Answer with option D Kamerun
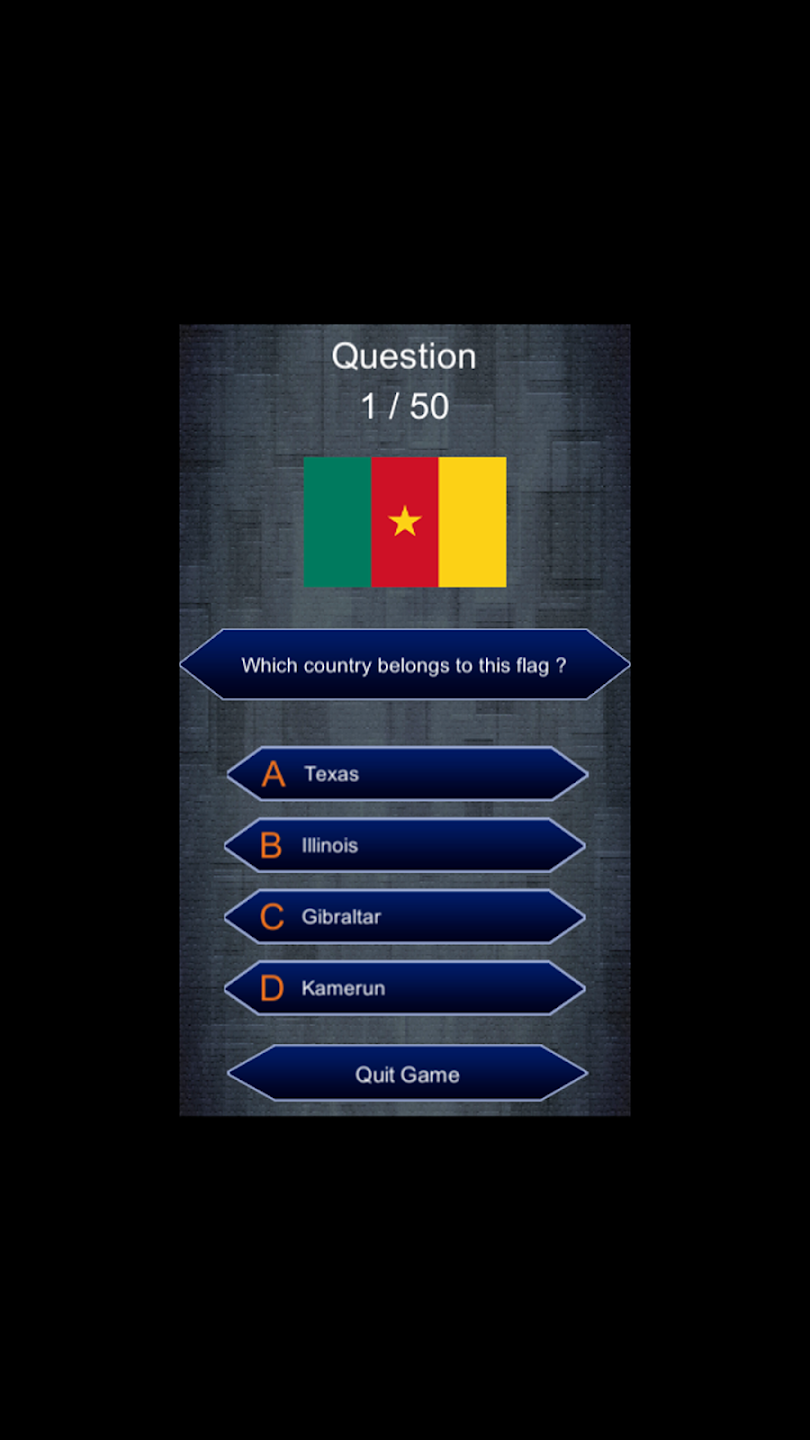Image resolution: width=810 pixels, height=1440 pixels. pos(405,988)
